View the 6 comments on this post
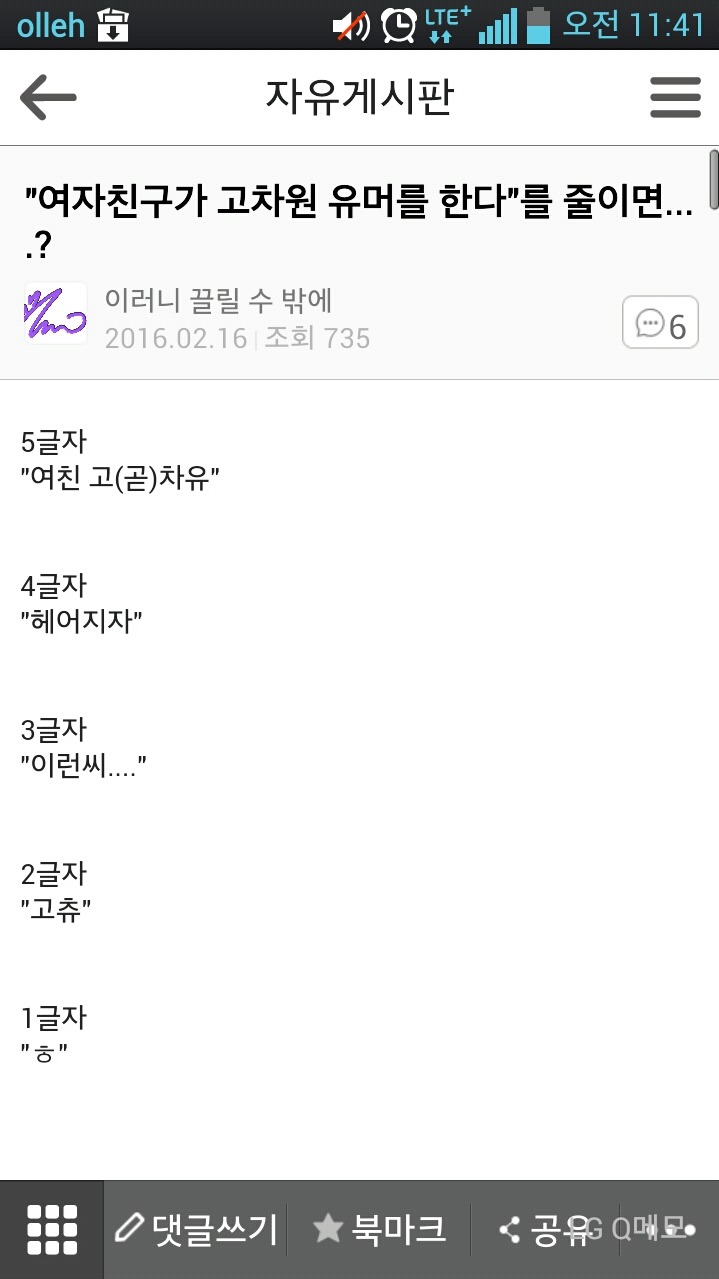 (660, 325)
